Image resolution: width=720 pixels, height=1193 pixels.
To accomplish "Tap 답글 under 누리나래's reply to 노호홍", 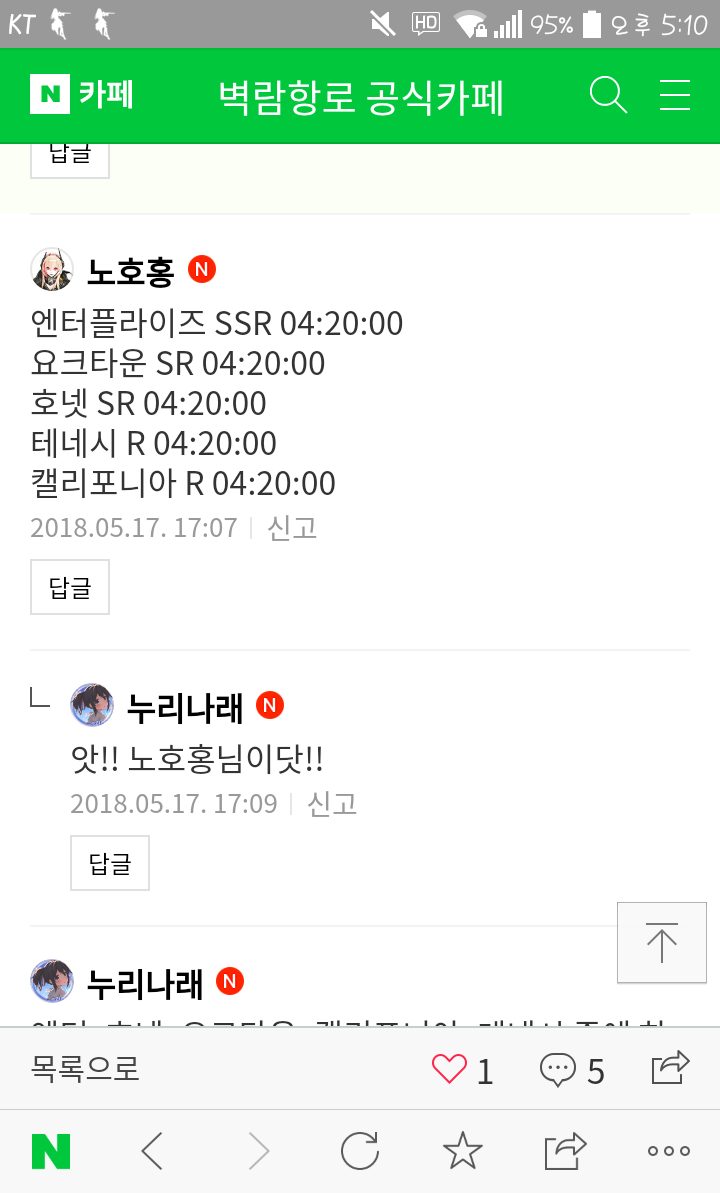I will pyautogui.click(x=110, y=863).
